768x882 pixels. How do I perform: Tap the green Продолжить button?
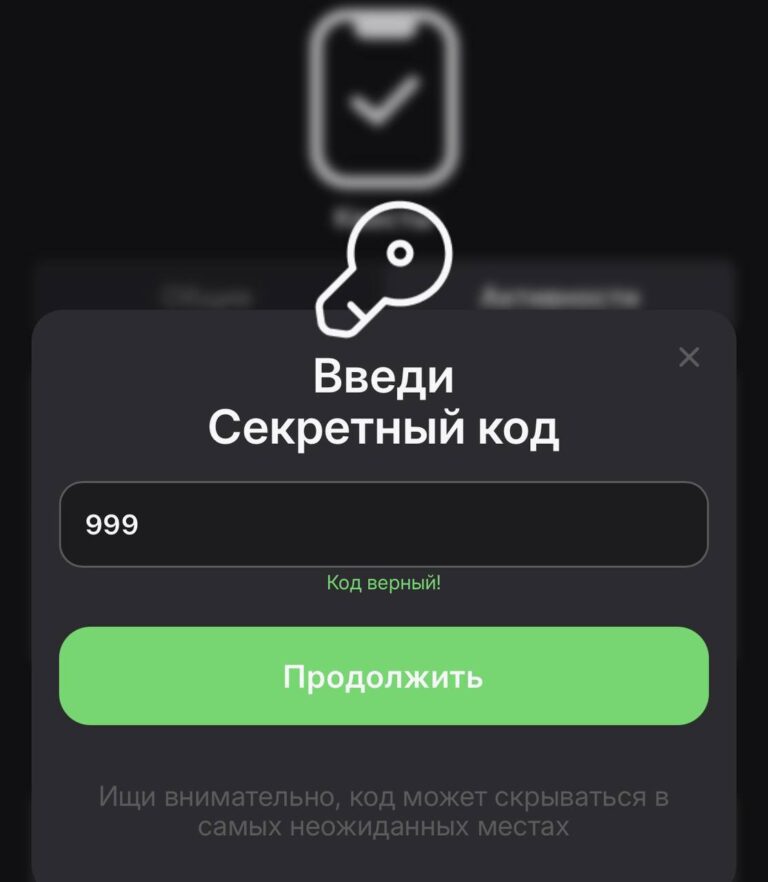click(384, 677)
